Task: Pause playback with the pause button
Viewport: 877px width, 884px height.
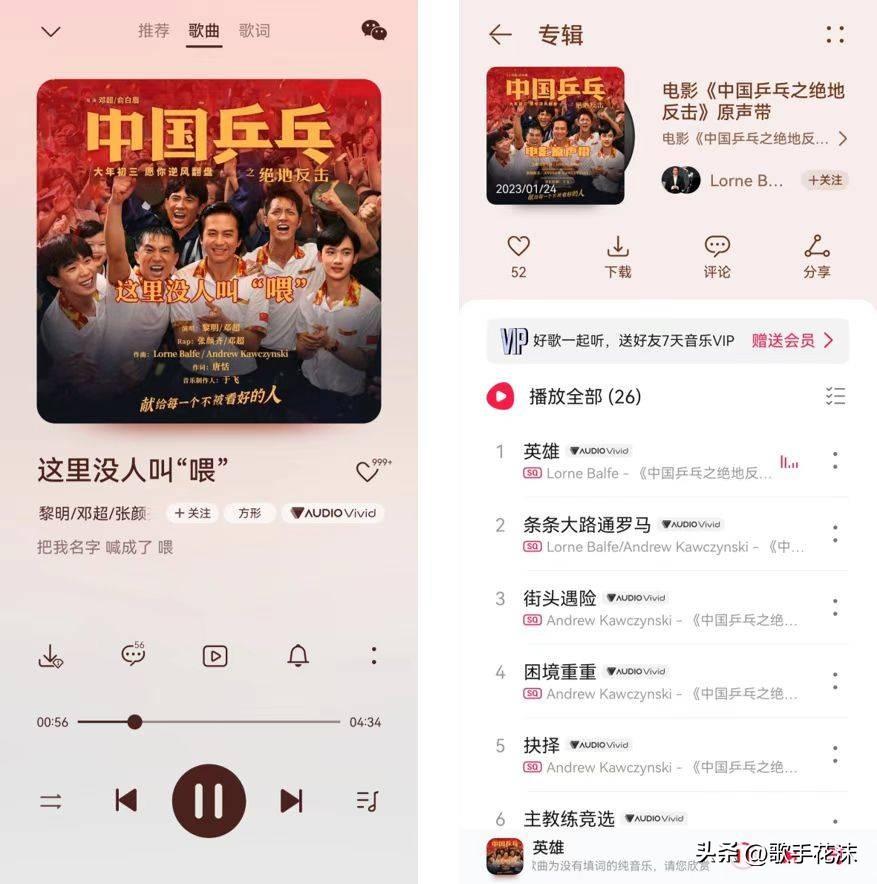Action: coord(208,800)
